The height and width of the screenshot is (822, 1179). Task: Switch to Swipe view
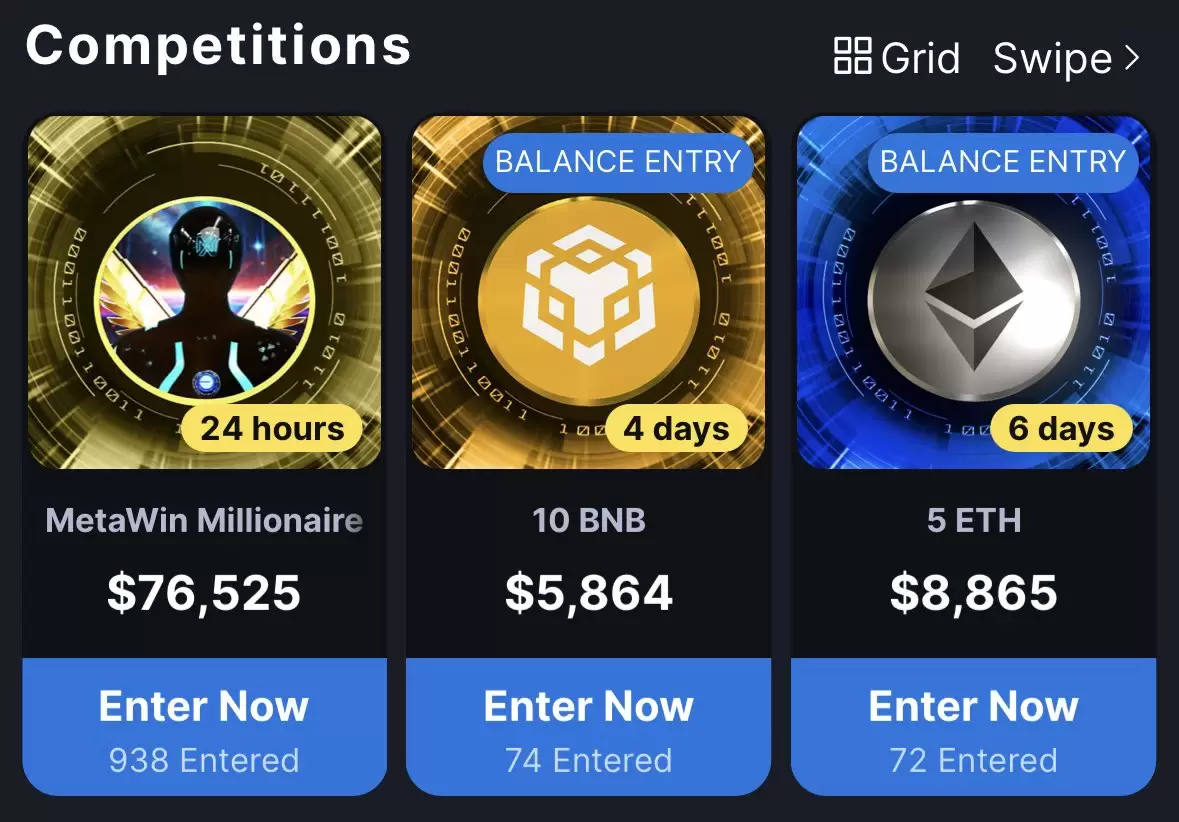pos(1066,58)
